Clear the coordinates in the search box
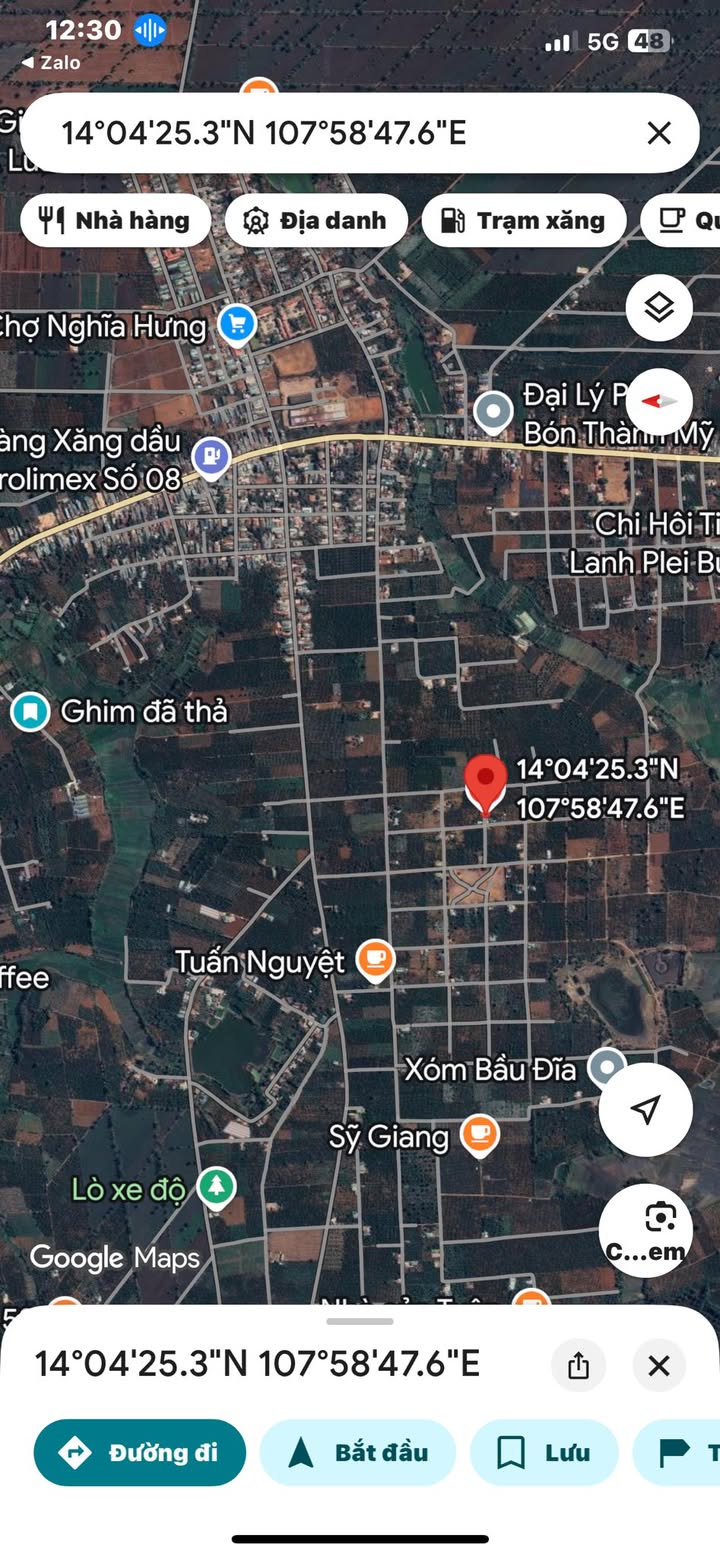This screenshot has height=1557, width=720. click(659, 133)
